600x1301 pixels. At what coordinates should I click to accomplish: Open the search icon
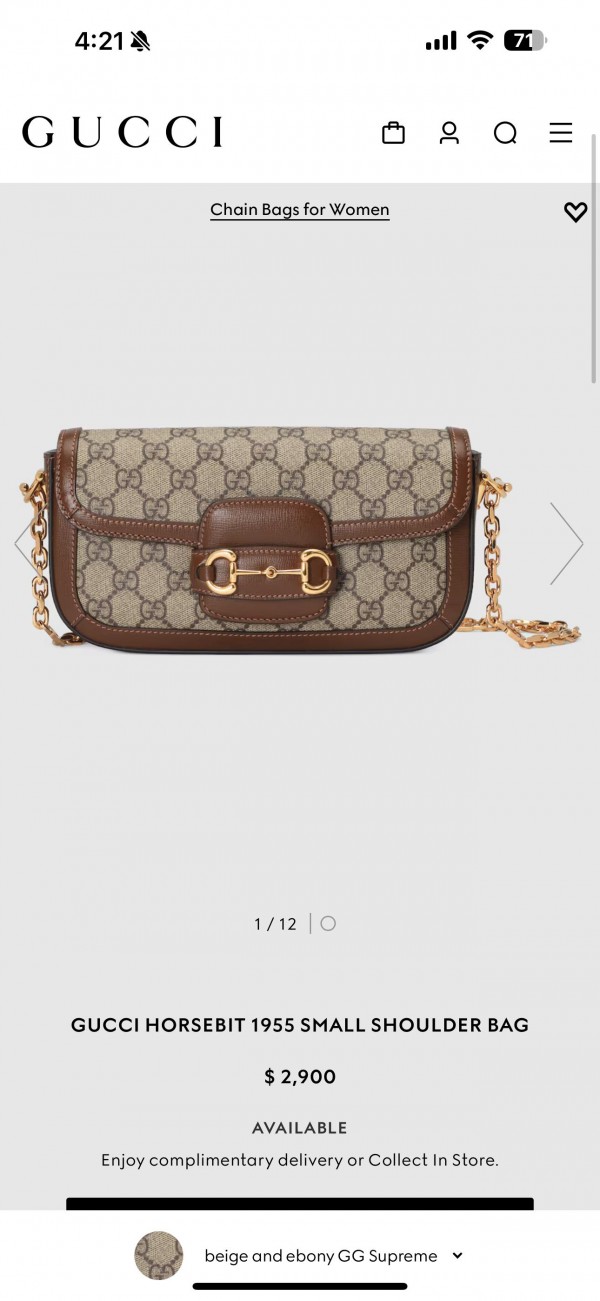click(x=505, y=133)
